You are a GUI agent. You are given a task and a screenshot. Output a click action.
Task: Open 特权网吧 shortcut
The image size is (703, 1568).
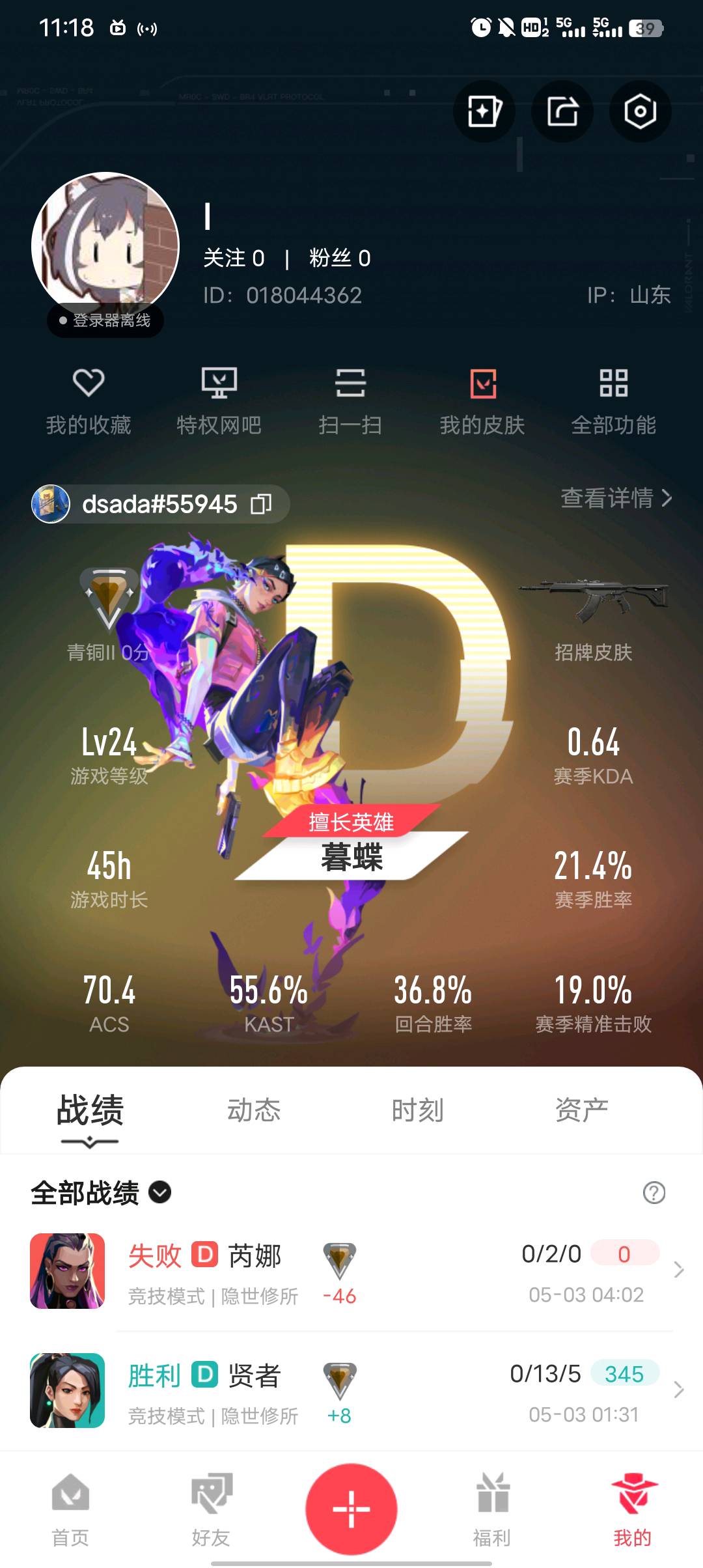point(219,400)
